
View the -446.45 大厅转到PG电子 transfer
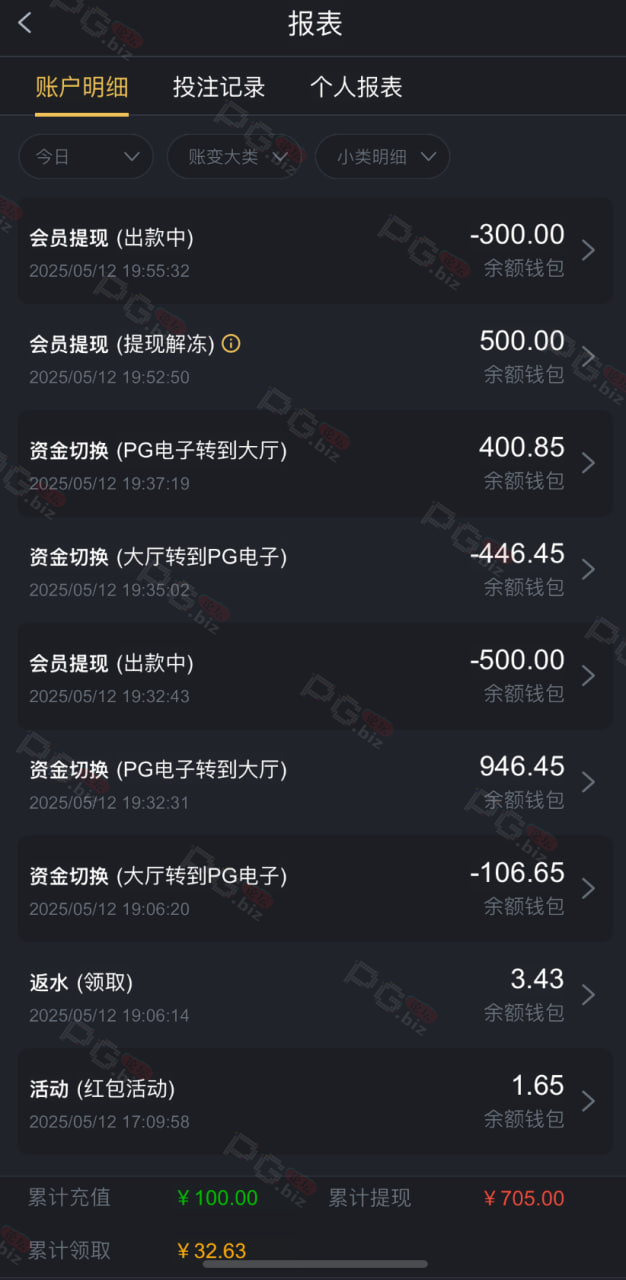tap(315, 569)
